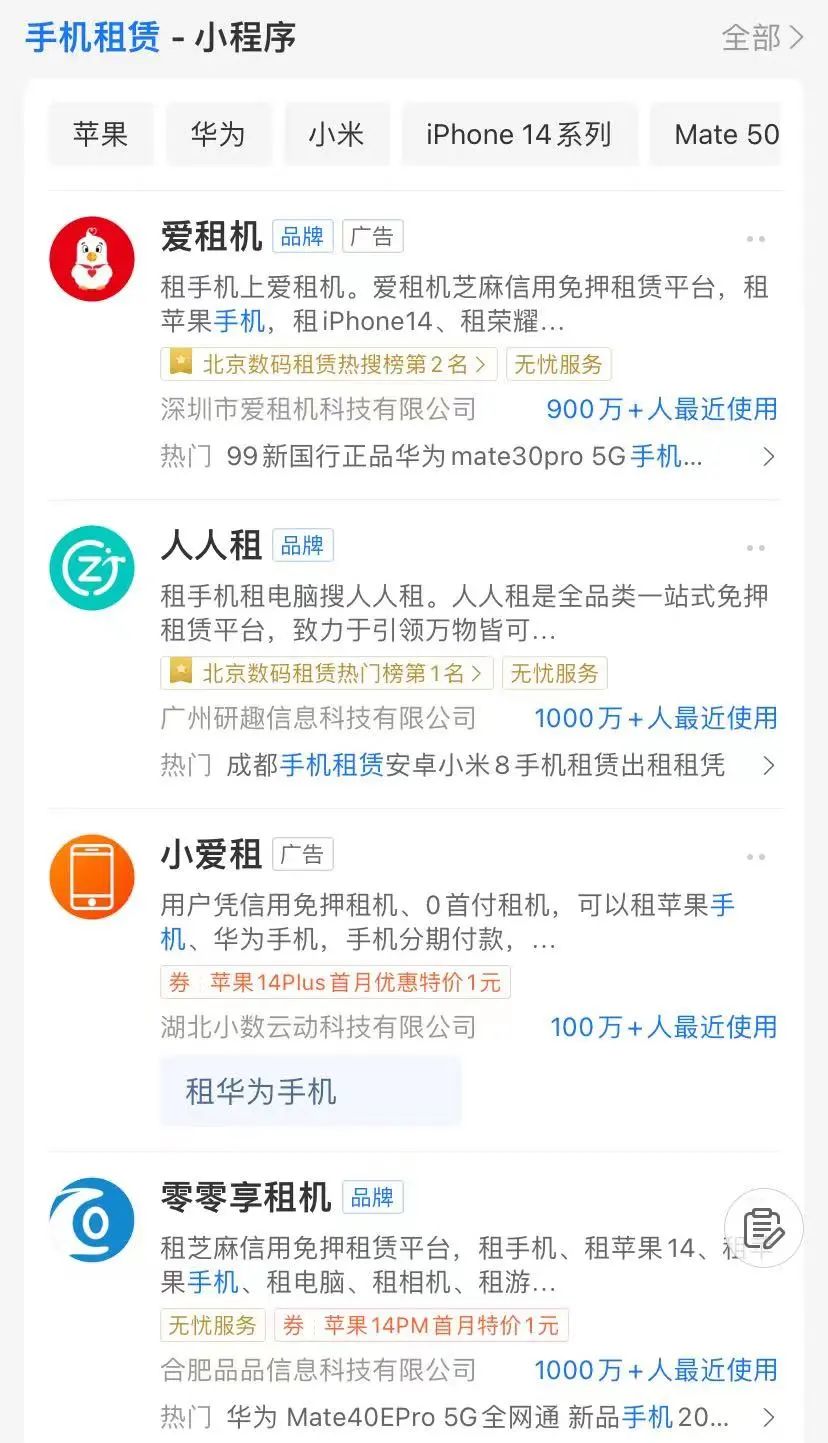Choose the 小米 chip
The height and width of the screenshot is (1443, 828).
point(336,134)
